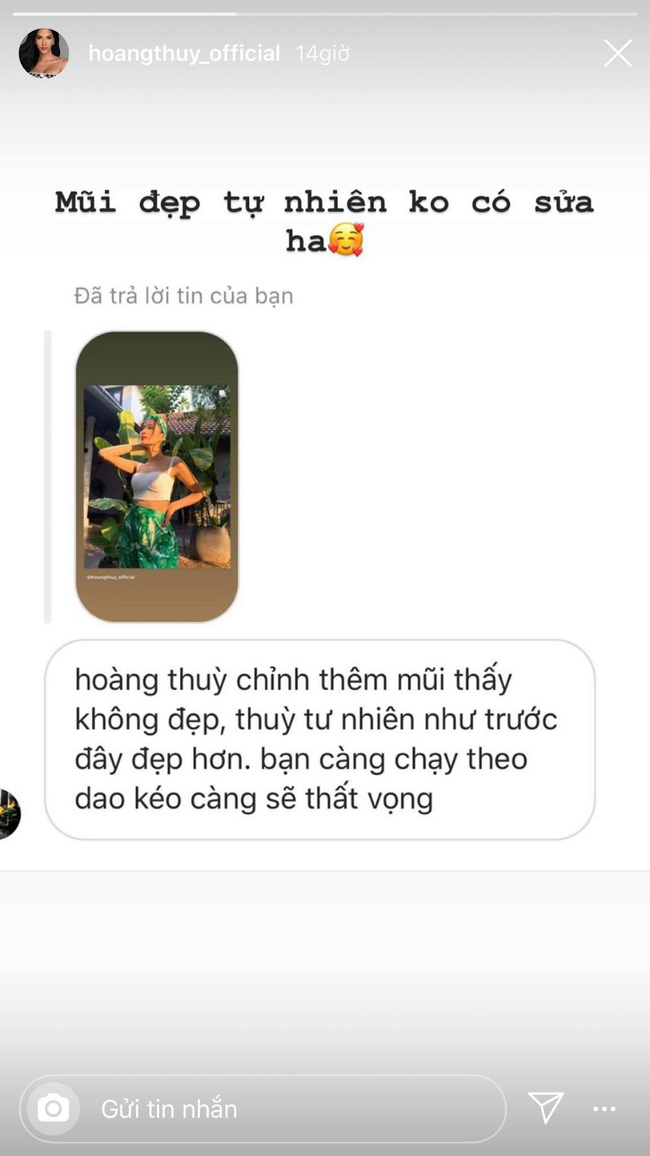This screenshot has height=1156, width=650.
Task: Open the camera to reply with photo
Action: [53, 1108]
